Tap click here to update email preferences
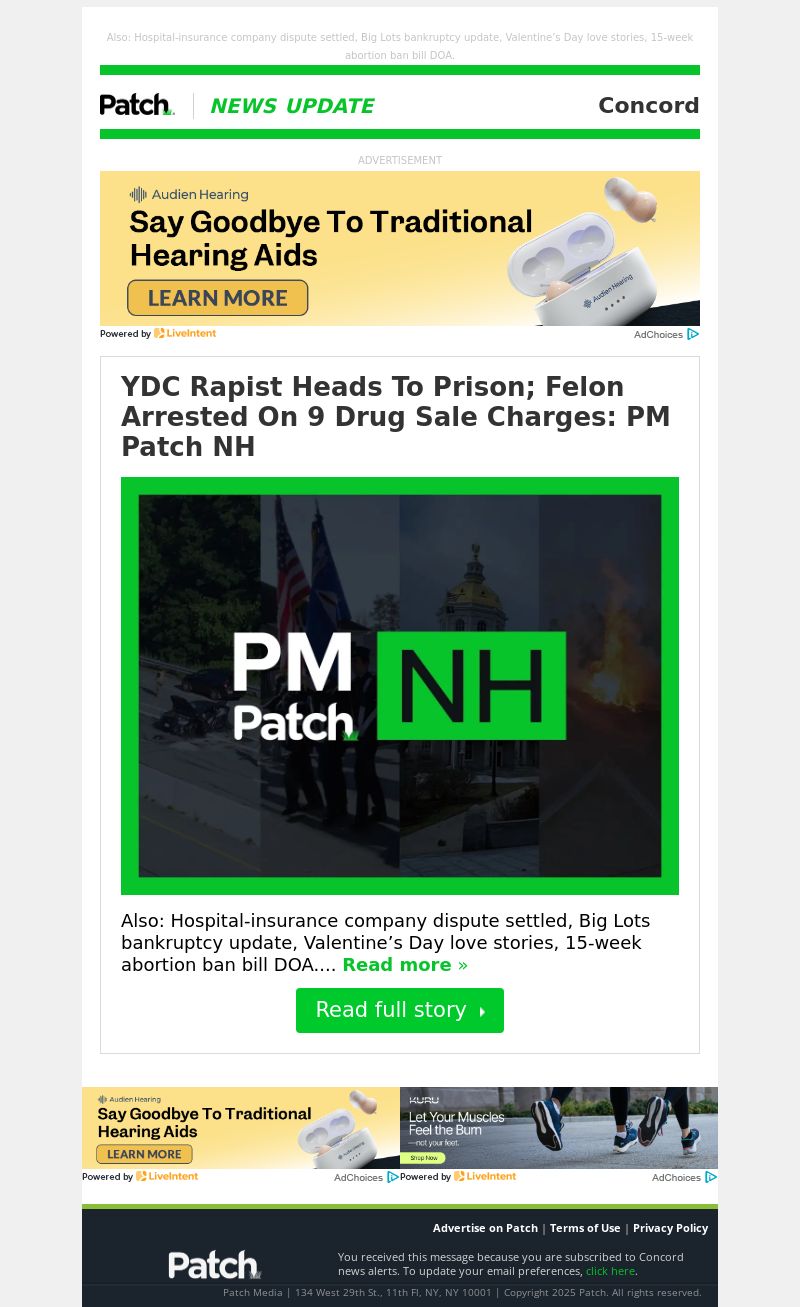The height and width of the screenshot is (1307, 800). tap(610, 1271)
